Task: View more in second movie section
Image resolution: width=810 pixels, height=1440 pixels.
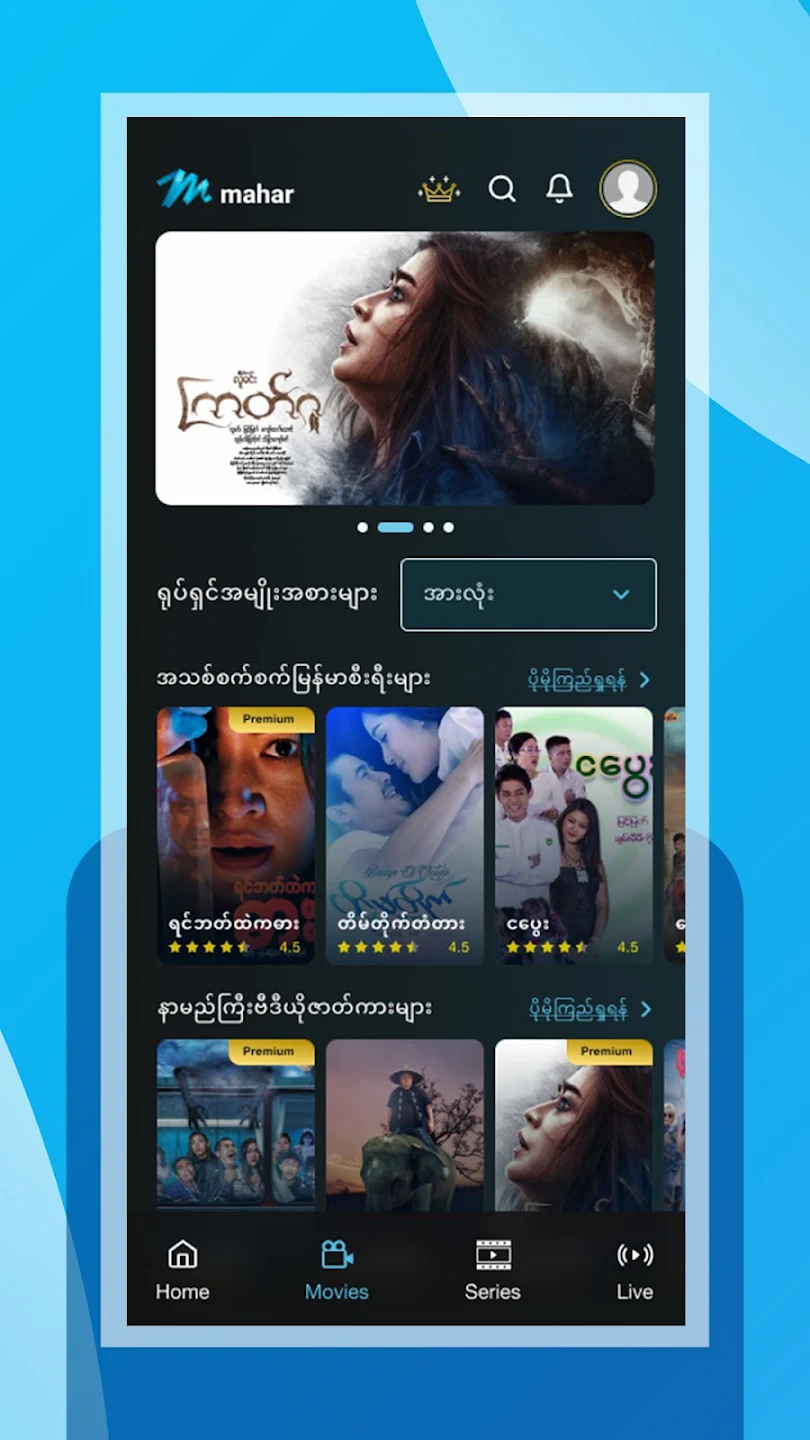Action: coord(590,1010)
